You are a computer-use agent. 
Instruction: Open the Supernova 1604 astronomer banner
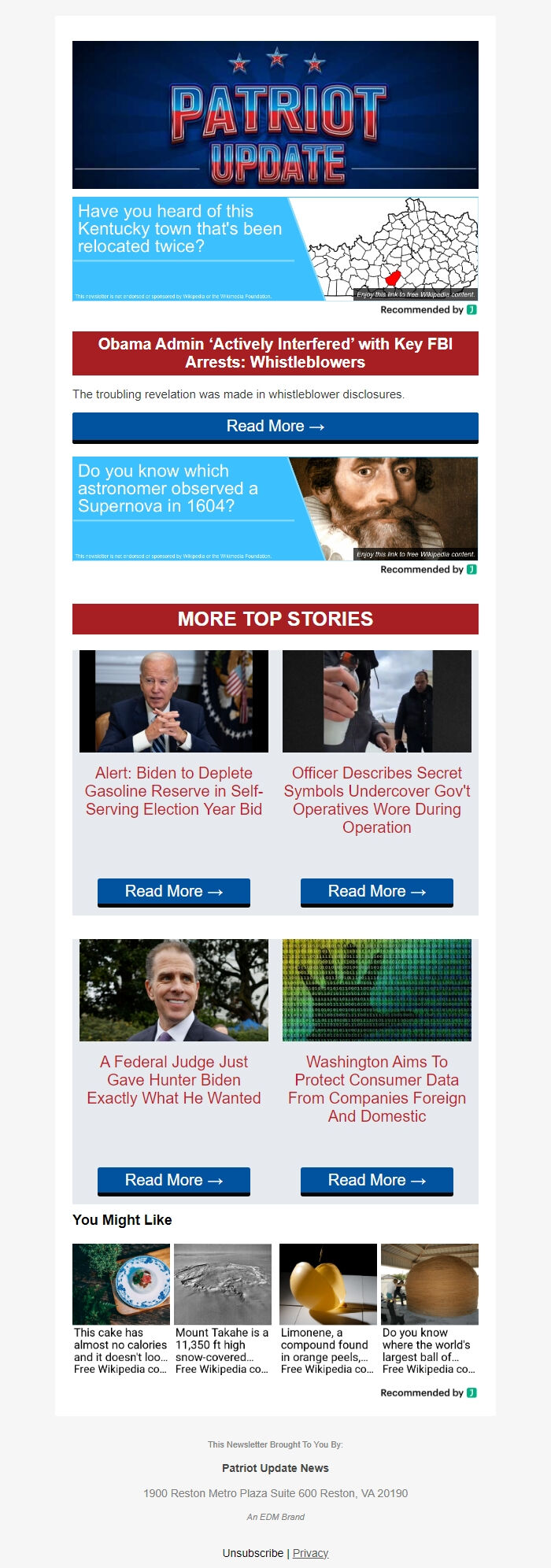[275, 508]
